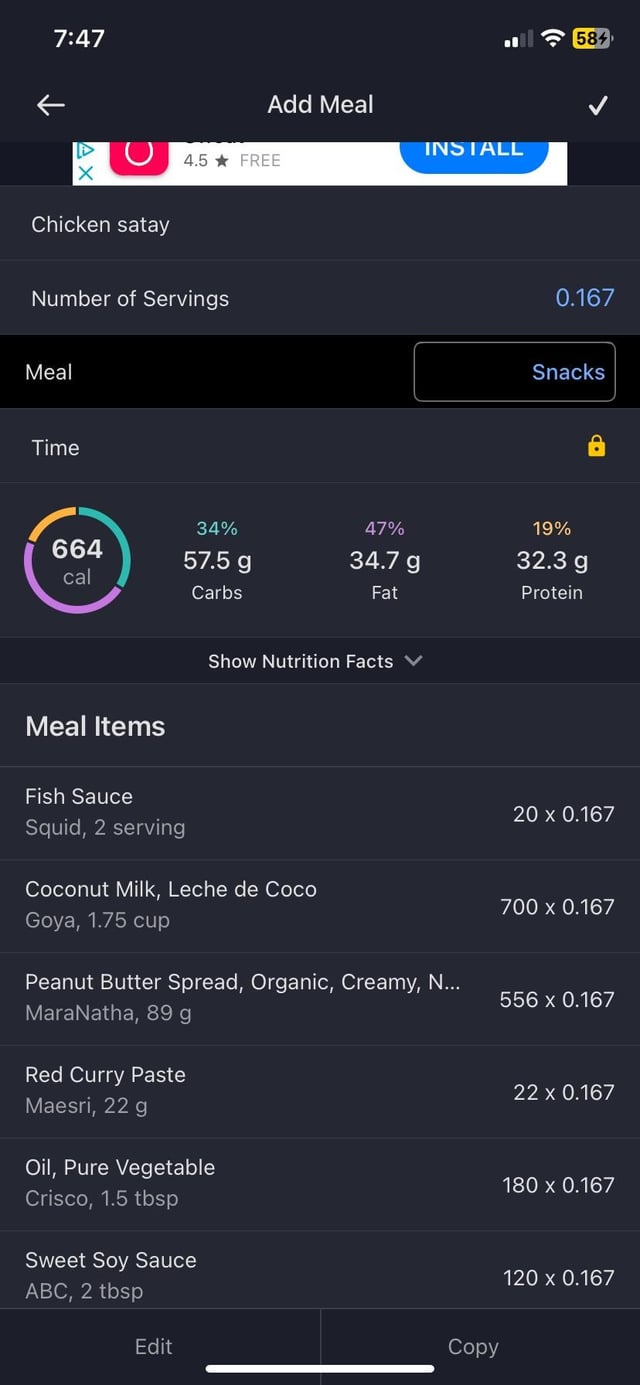Open the Red Curry Paste item
Image resolution: width=640 pixels, height=1385 pixels.
[x=320, y=1092]
